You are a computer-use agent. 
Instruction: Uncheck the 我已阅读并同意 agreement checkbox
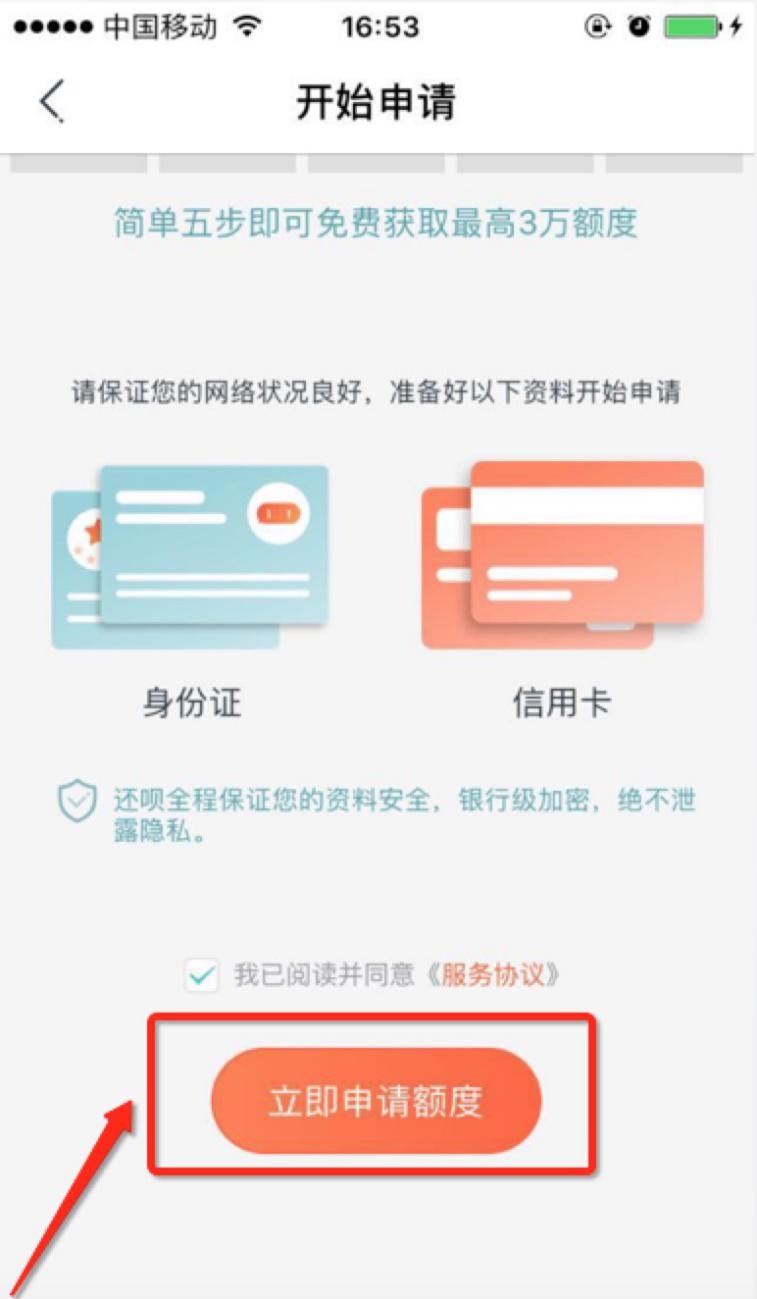(202, 975)
